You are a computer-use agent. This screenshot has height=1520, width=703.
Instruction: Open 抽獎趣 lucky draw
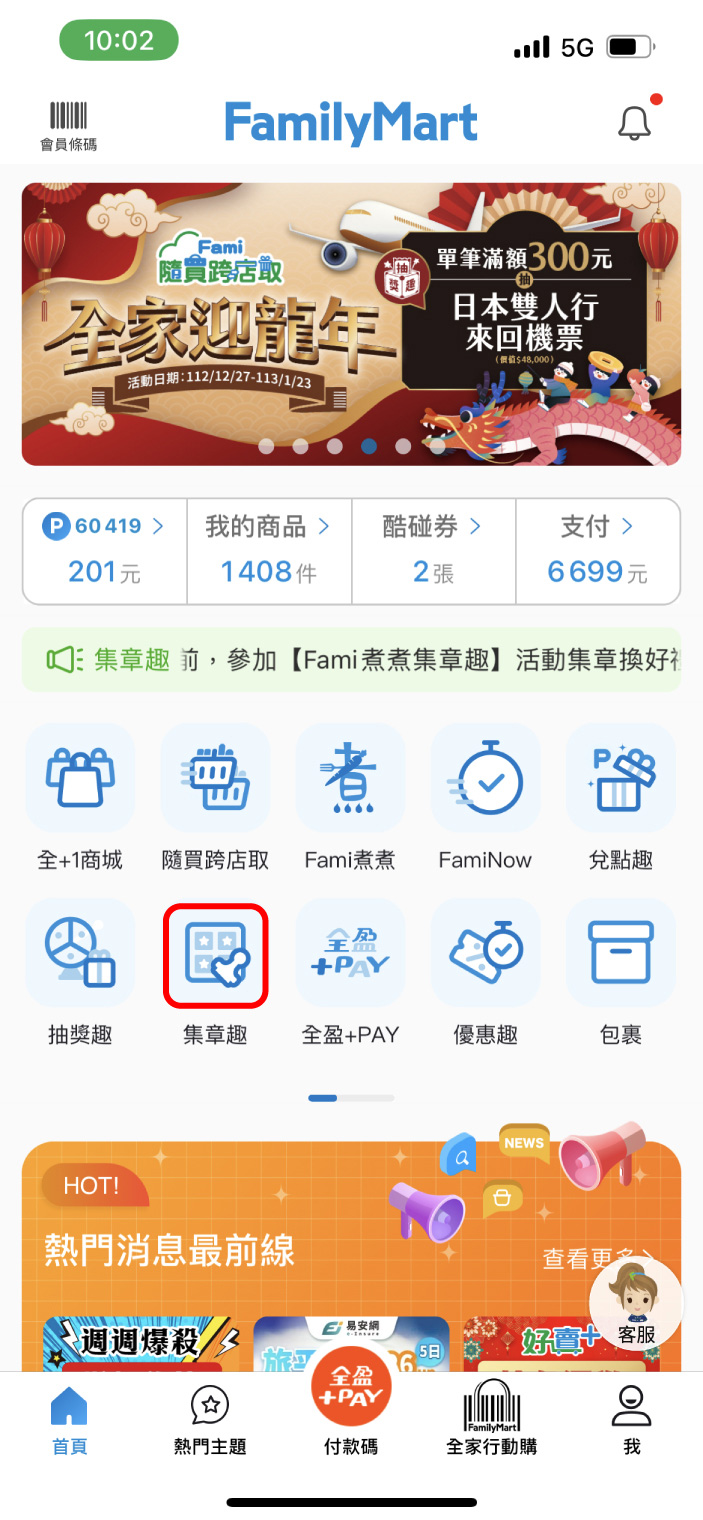(80, 970)
